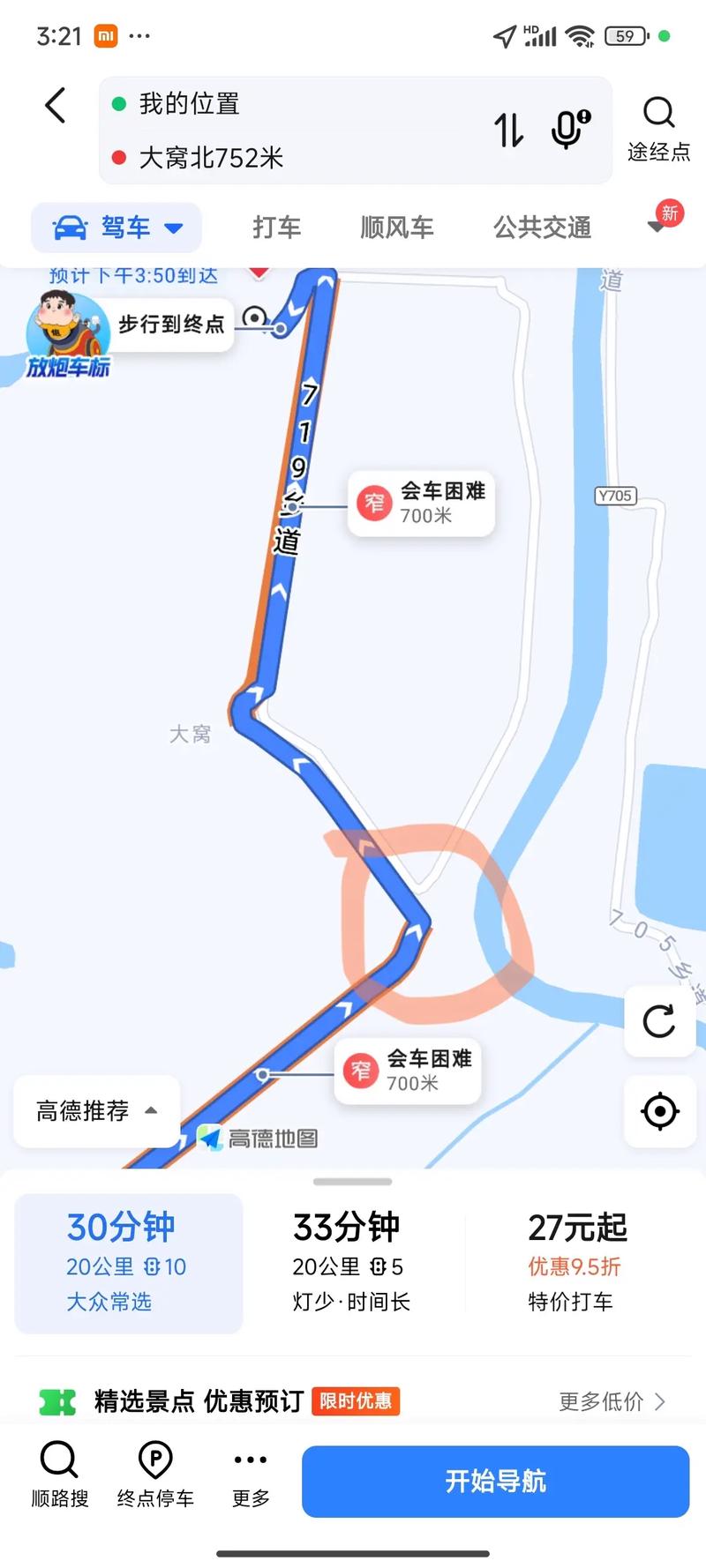This screenshot has width=706, height=1568.
Task: Refresh the route on the map
Action: [659, 1021]
